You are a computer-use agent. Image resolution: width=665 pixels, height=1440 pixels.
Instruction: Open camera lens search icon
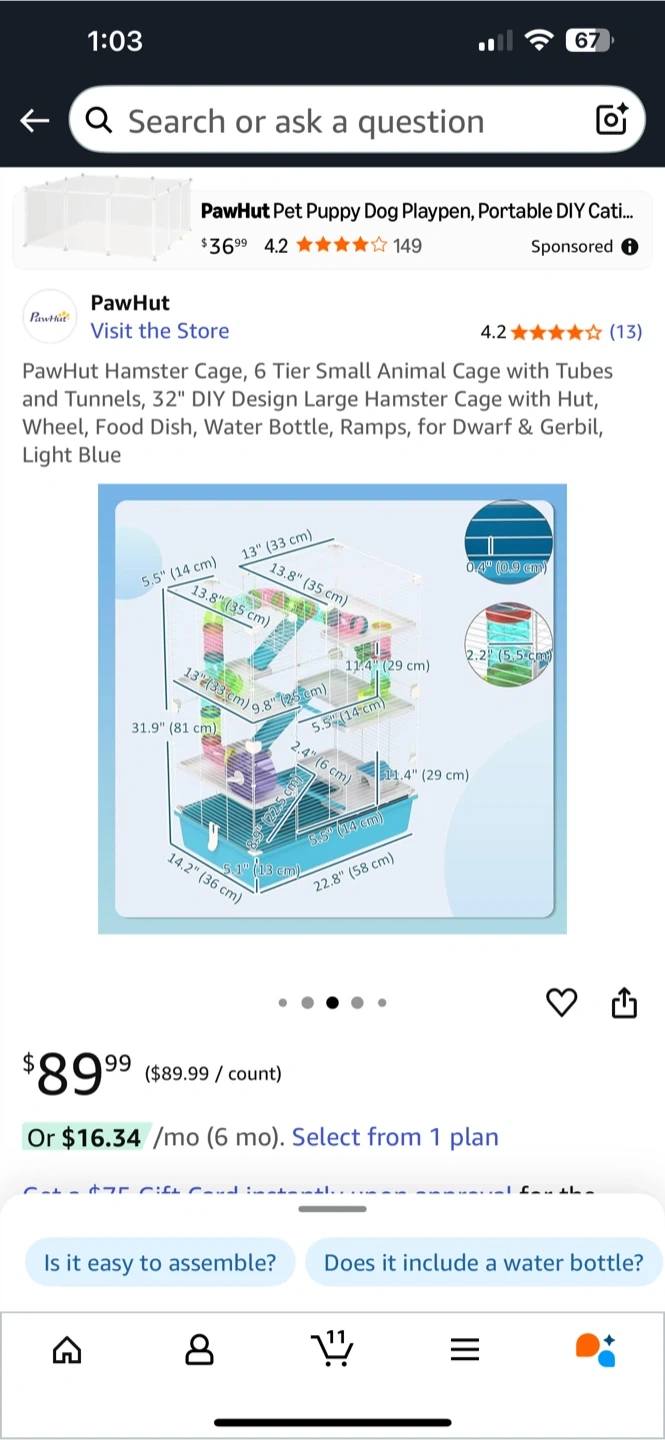coord(611,120)
